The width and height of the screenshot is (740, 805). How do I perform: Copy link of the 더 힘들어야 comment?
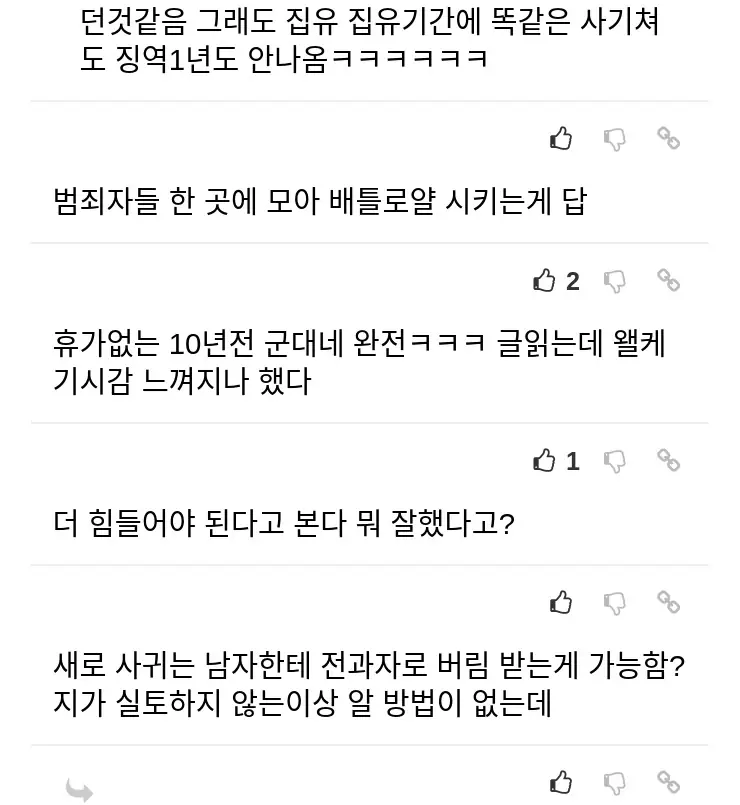pos(668,460)
